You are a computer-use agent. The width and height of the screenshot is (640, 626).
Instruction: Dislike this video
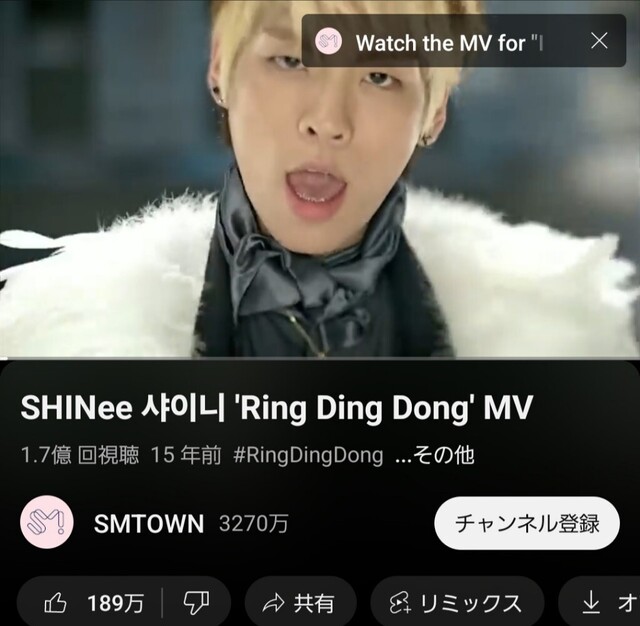[196, 603]
